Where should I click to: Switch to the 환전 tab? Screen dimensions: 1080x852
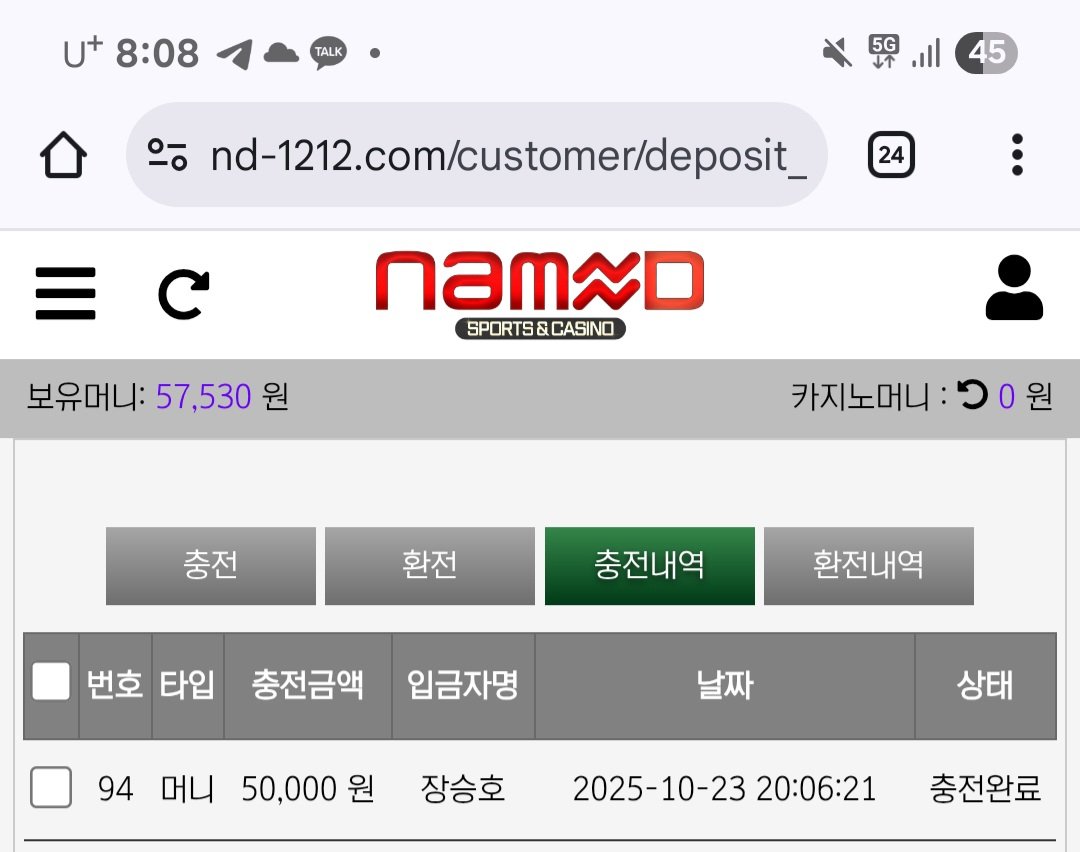429,566
